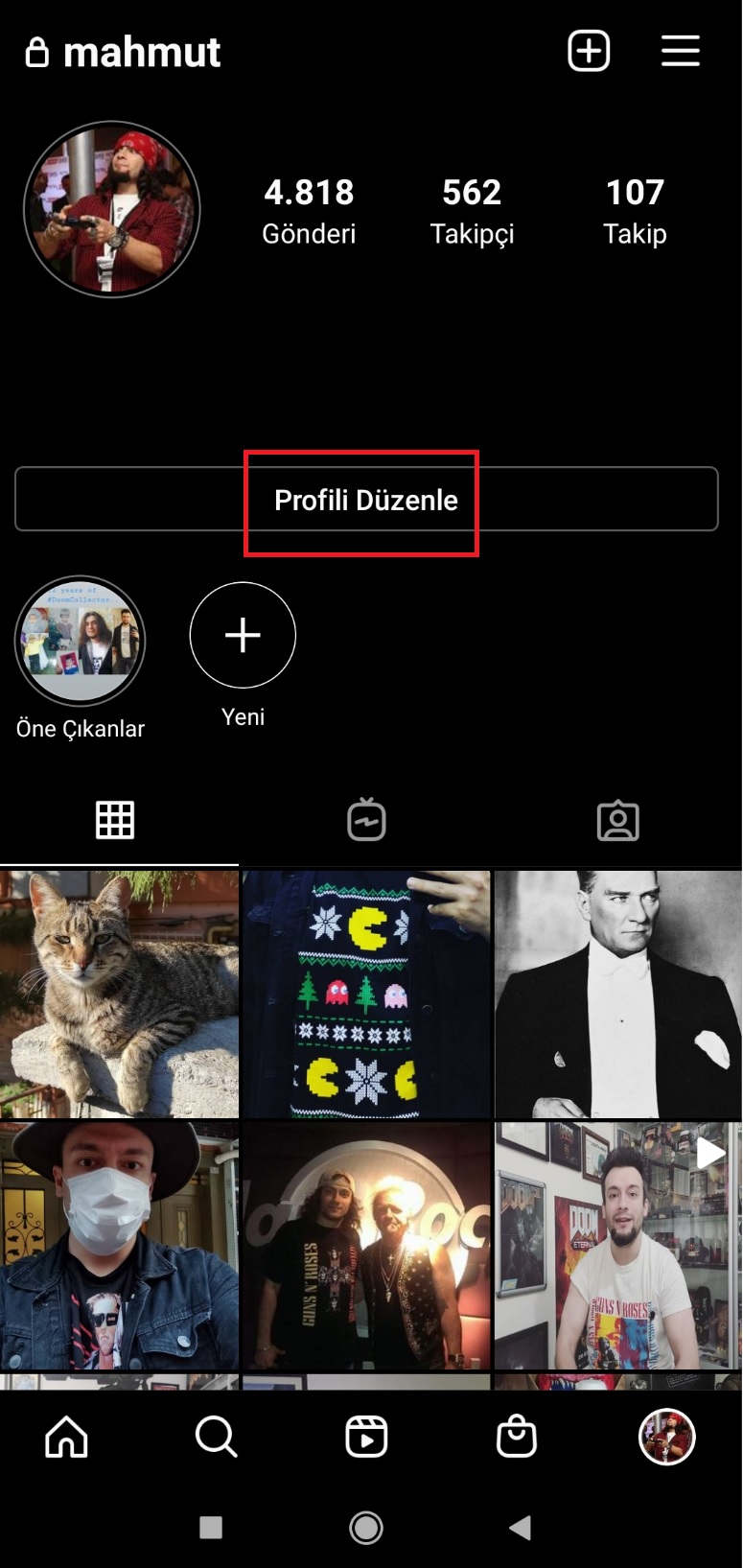Open the cat photo post
This screenshot has height=1568, width=743.
[119, 994]
